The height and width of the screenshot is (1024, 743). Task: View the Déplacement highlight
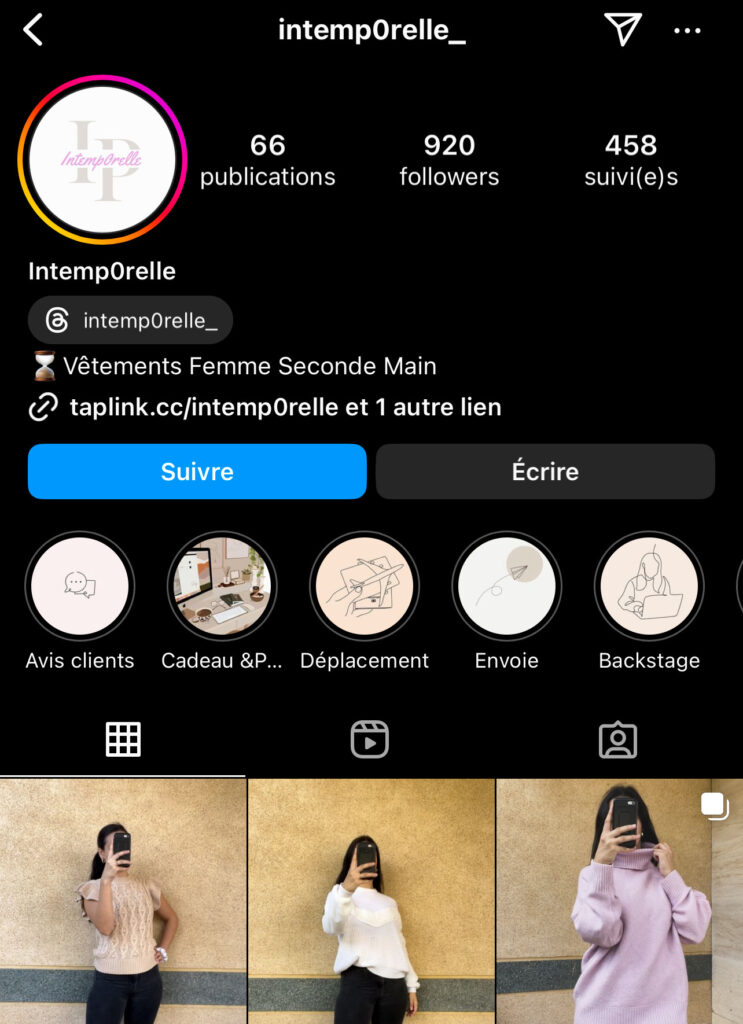point(364,587)
